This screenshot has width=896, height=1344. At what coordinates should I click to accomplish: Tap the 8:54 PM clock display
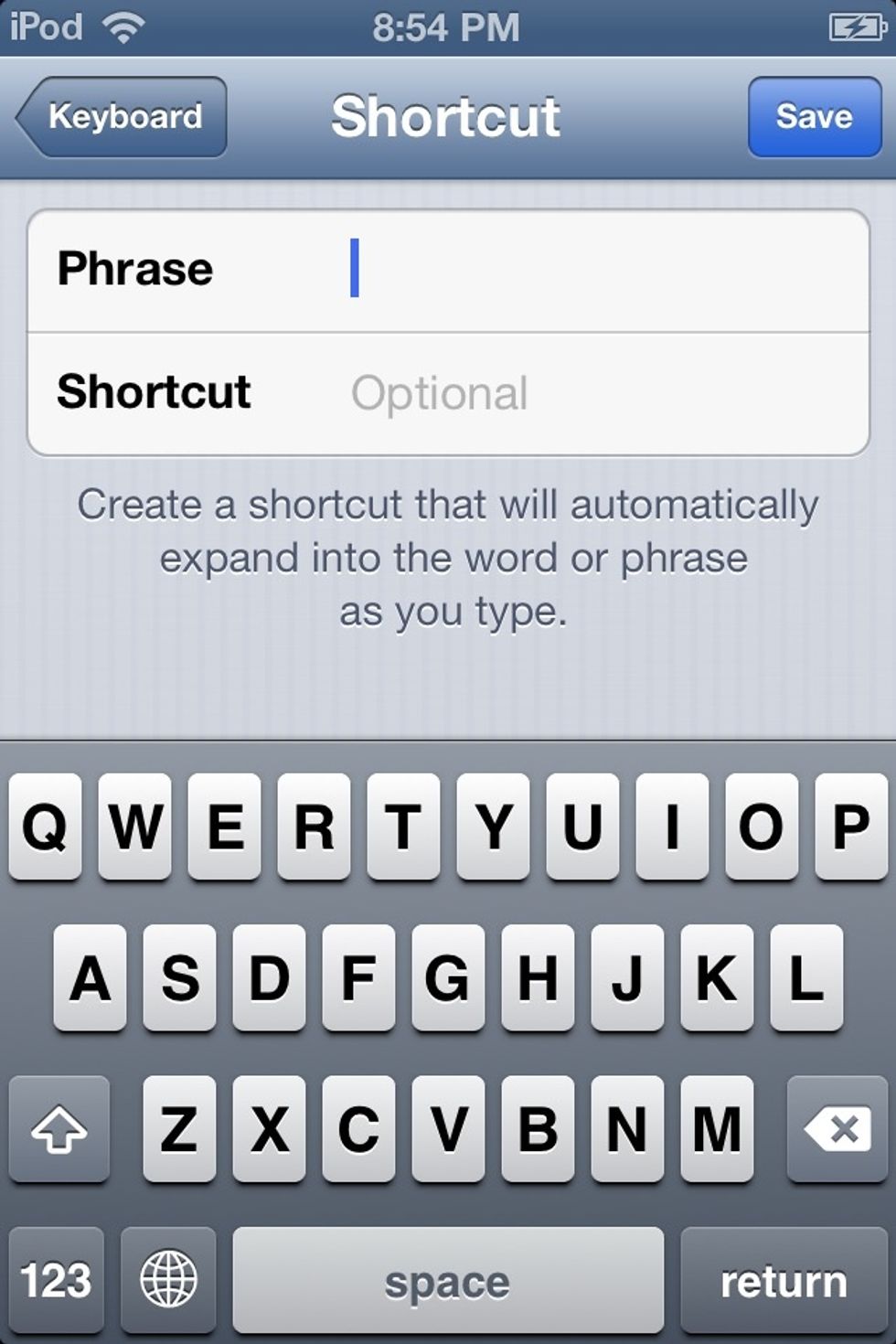pos(448,26)
